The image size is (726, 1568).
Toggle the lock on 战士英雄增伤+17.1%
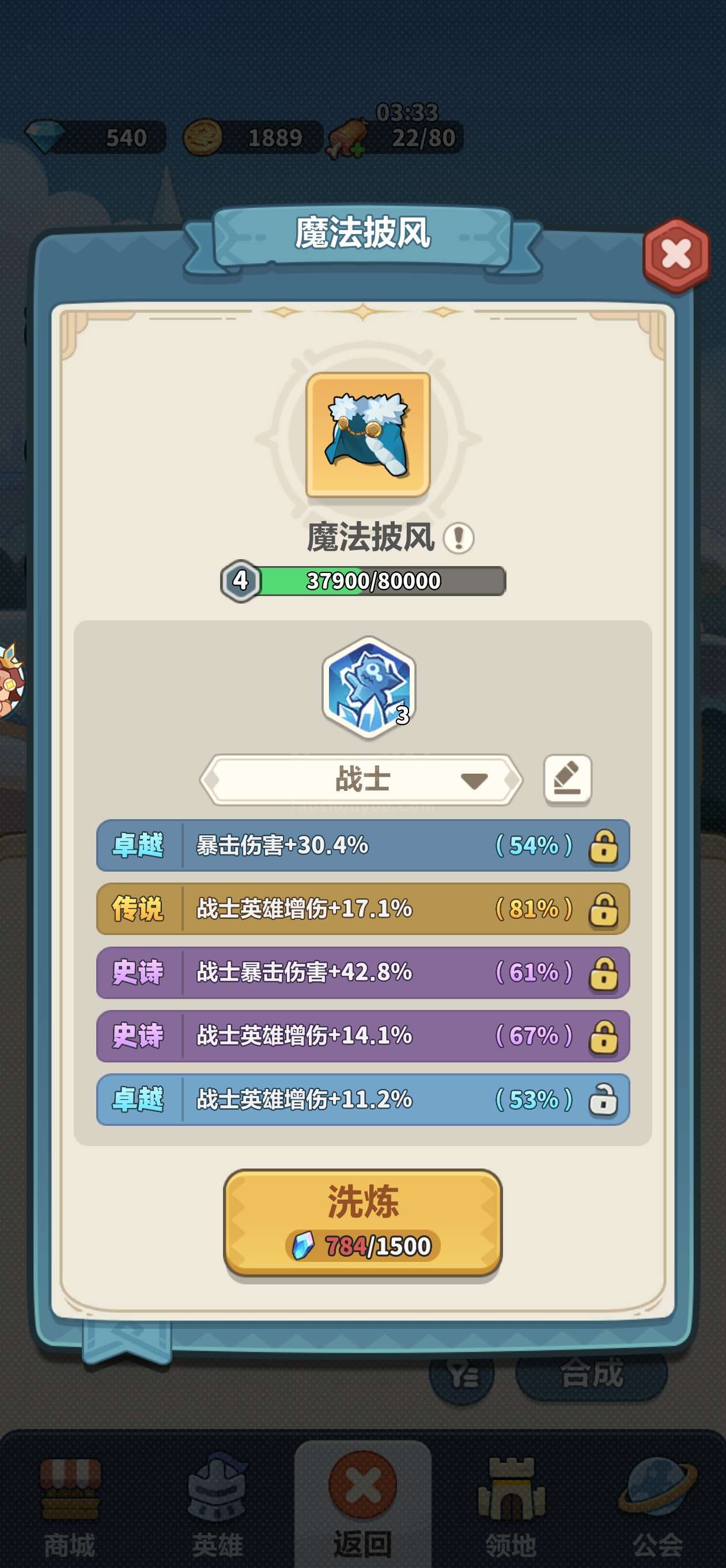coord(603,910)
